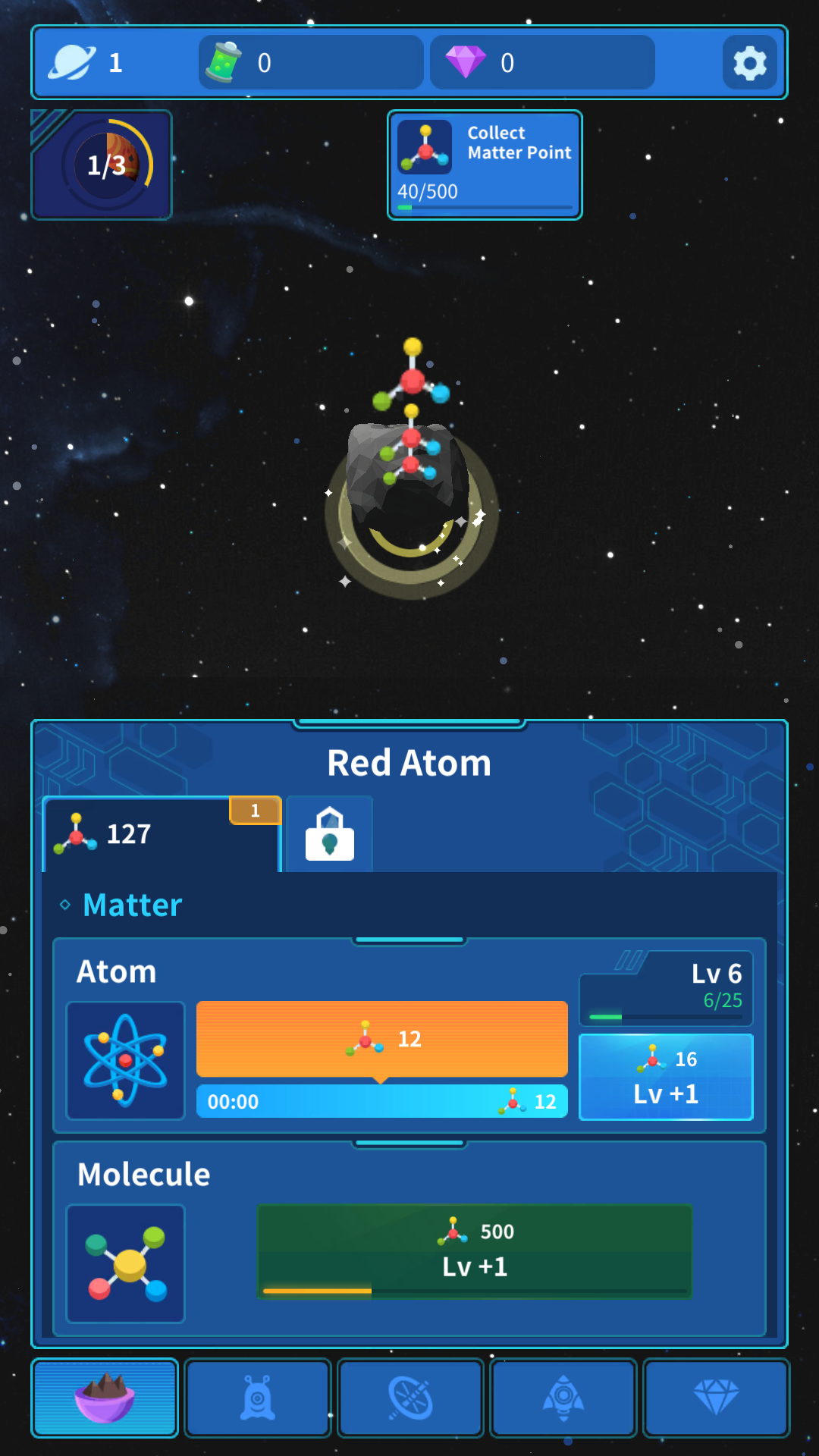Open the rocket tab
The width and height of the screenshot is (819, 1456).
tap(563, 1398)
